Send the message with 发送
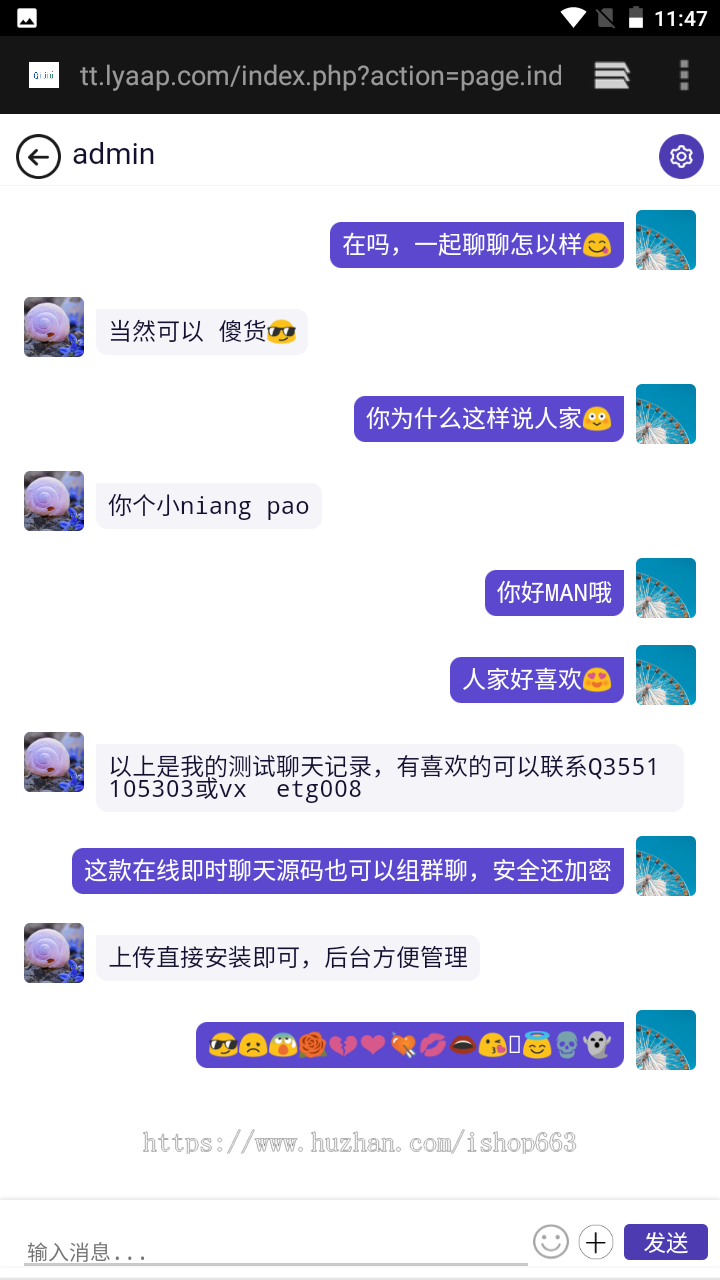The height and width of the screenshot is (1280, 720). (665, 1242)
